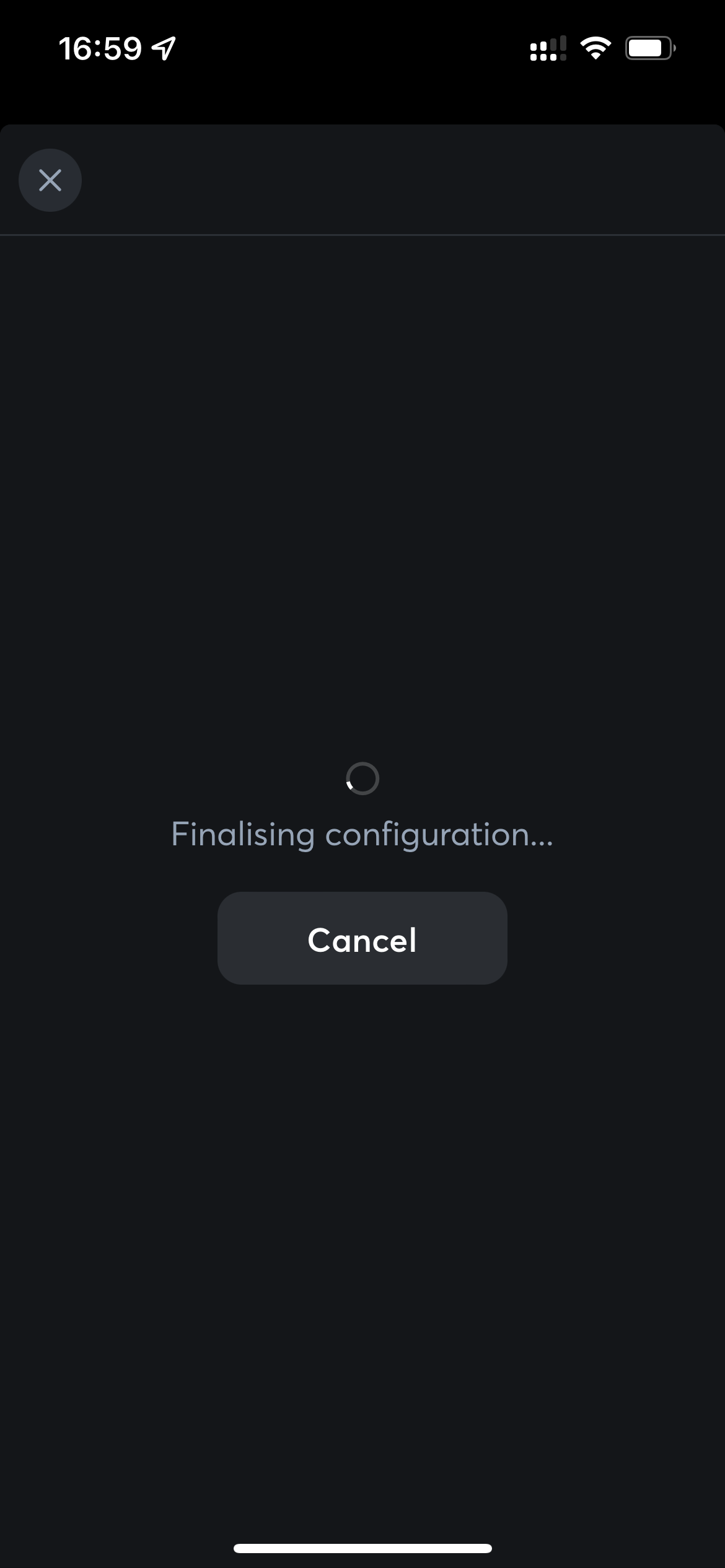Close the configuration sheet with the X
The height and width of the screenshot is (1568, 725).
tap(50, 180)
